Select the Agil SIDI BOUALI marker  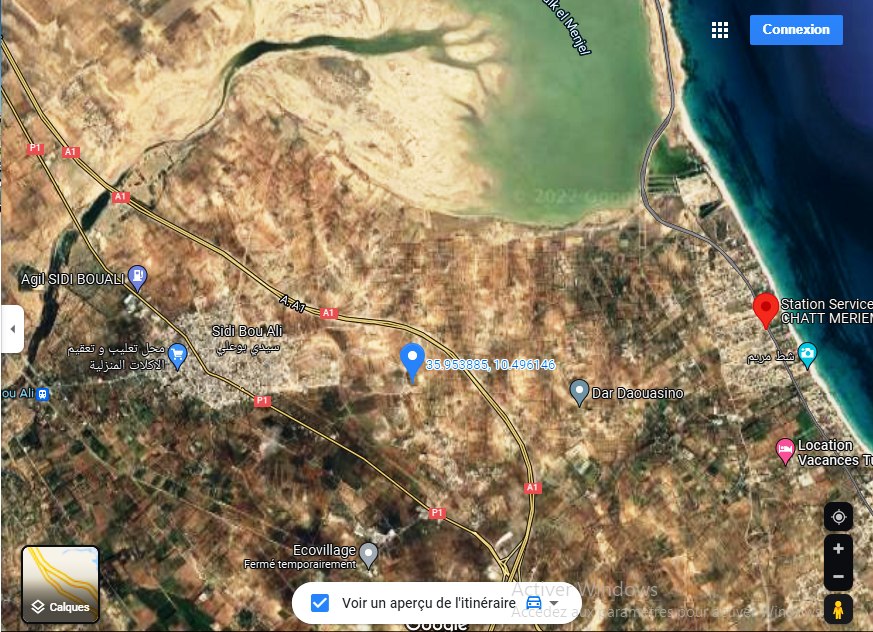pyautogui.click(x=138, y=275)
